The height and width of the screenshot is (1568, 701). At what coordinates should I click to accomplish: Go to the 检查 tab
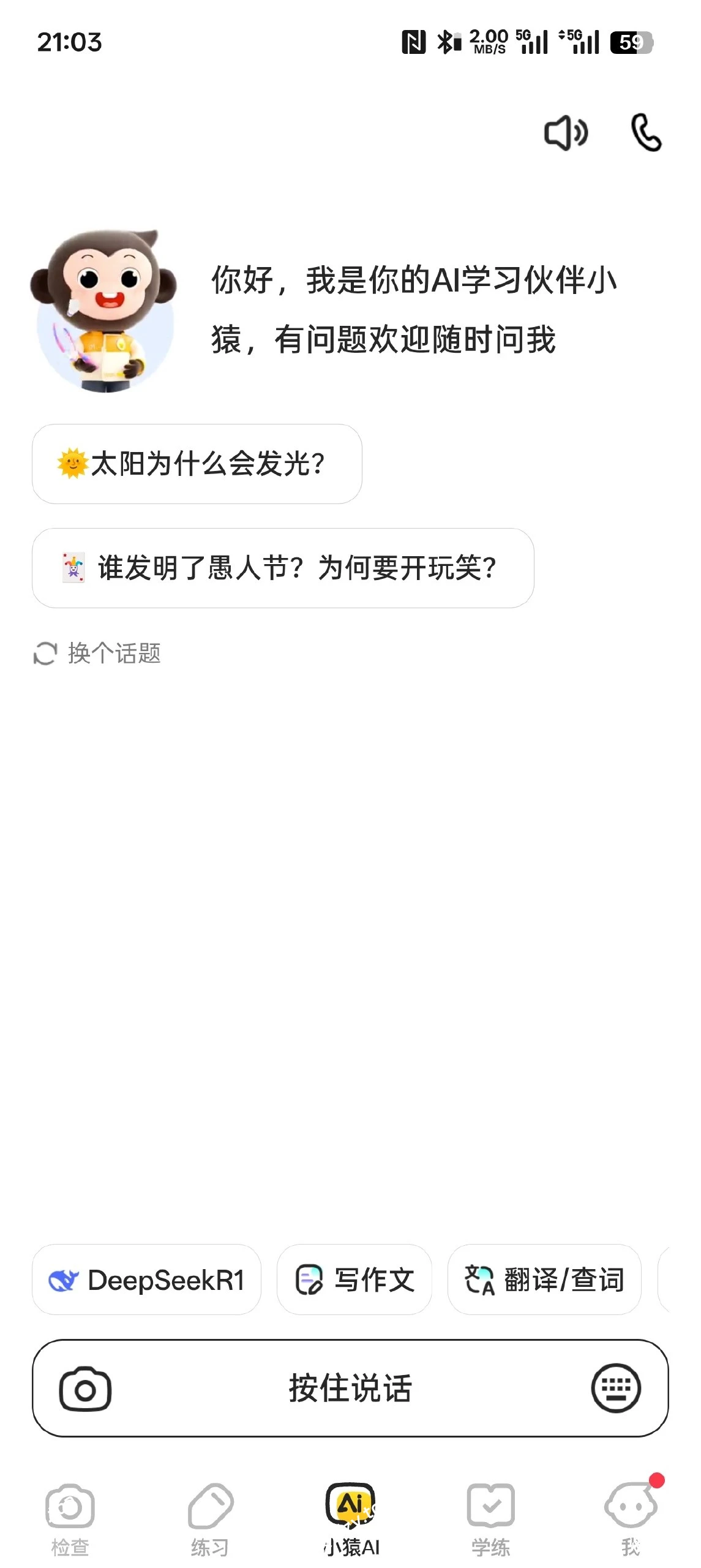[70, 1519]
